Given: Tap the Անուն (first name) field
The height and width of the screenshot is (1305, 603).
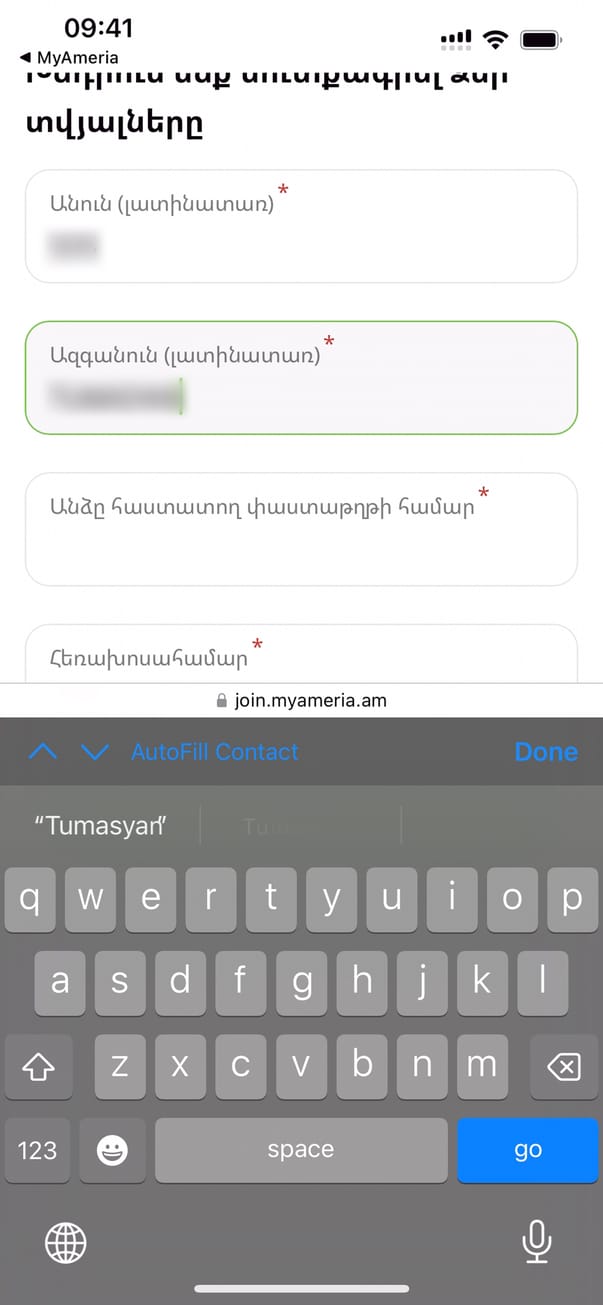Looking at the screenshot, I should click(301, 227).
